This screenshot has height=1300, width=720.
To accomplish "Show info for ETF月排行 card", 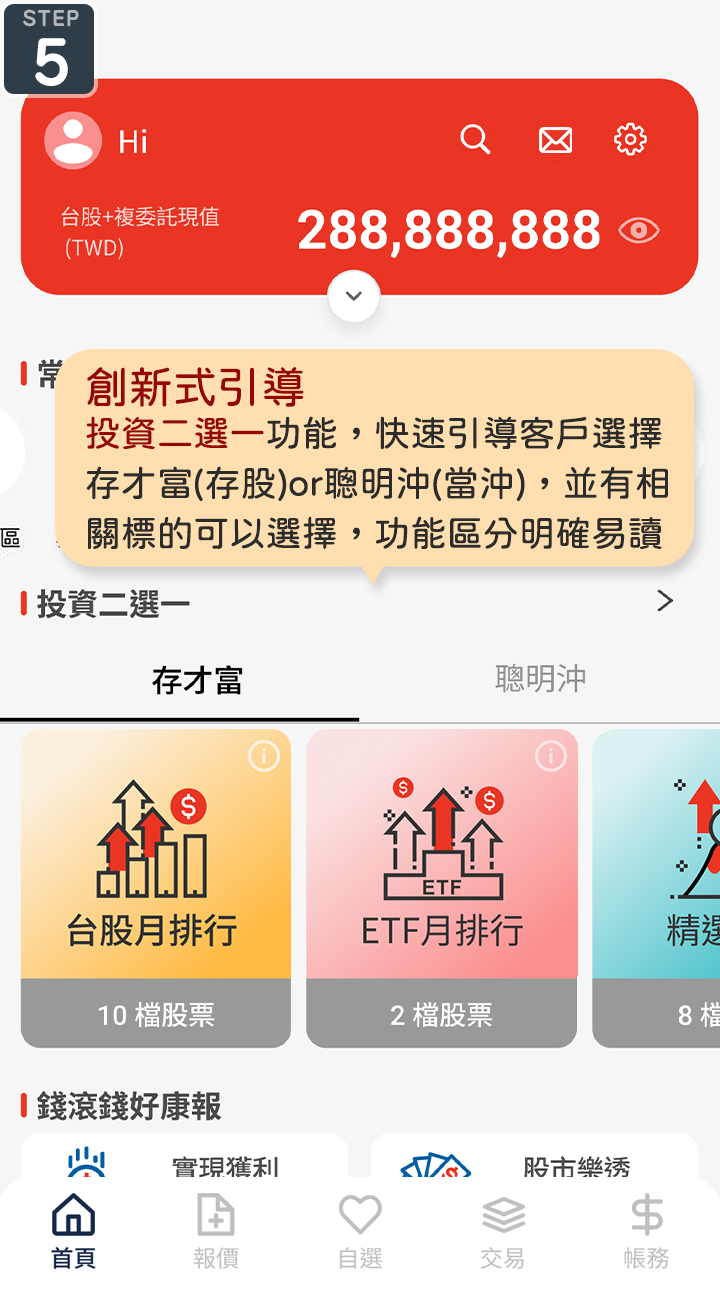I will pyautogui.click(x=550, y=756).
